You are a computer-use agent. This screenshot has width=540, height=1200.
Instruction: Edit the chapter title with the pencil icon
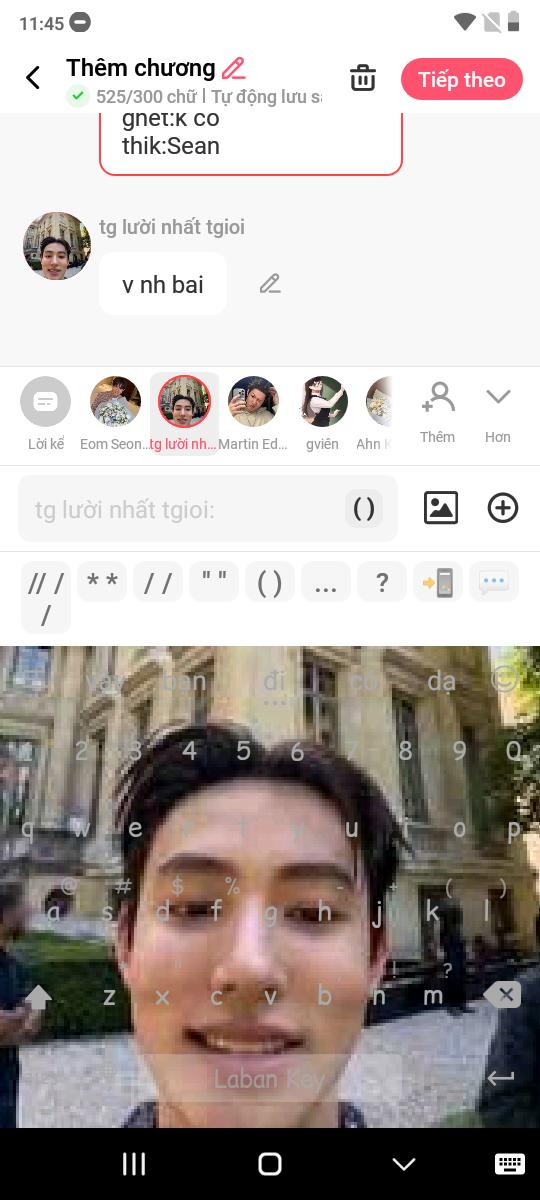click(233, 68)
